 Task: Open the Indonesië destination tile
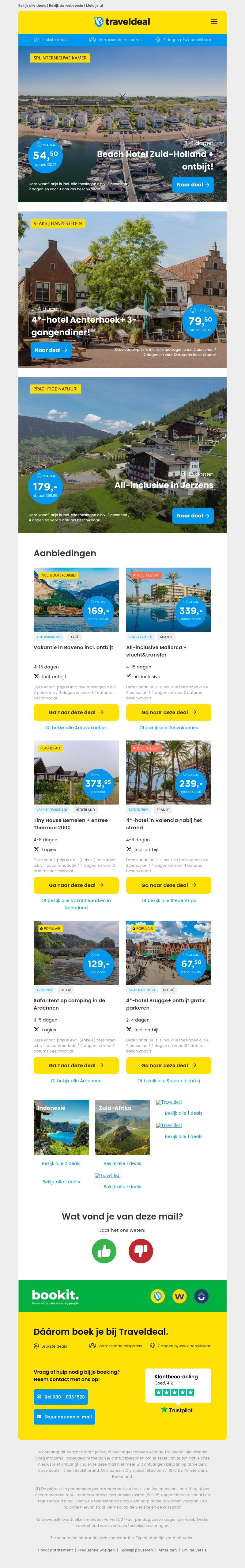61,1127
